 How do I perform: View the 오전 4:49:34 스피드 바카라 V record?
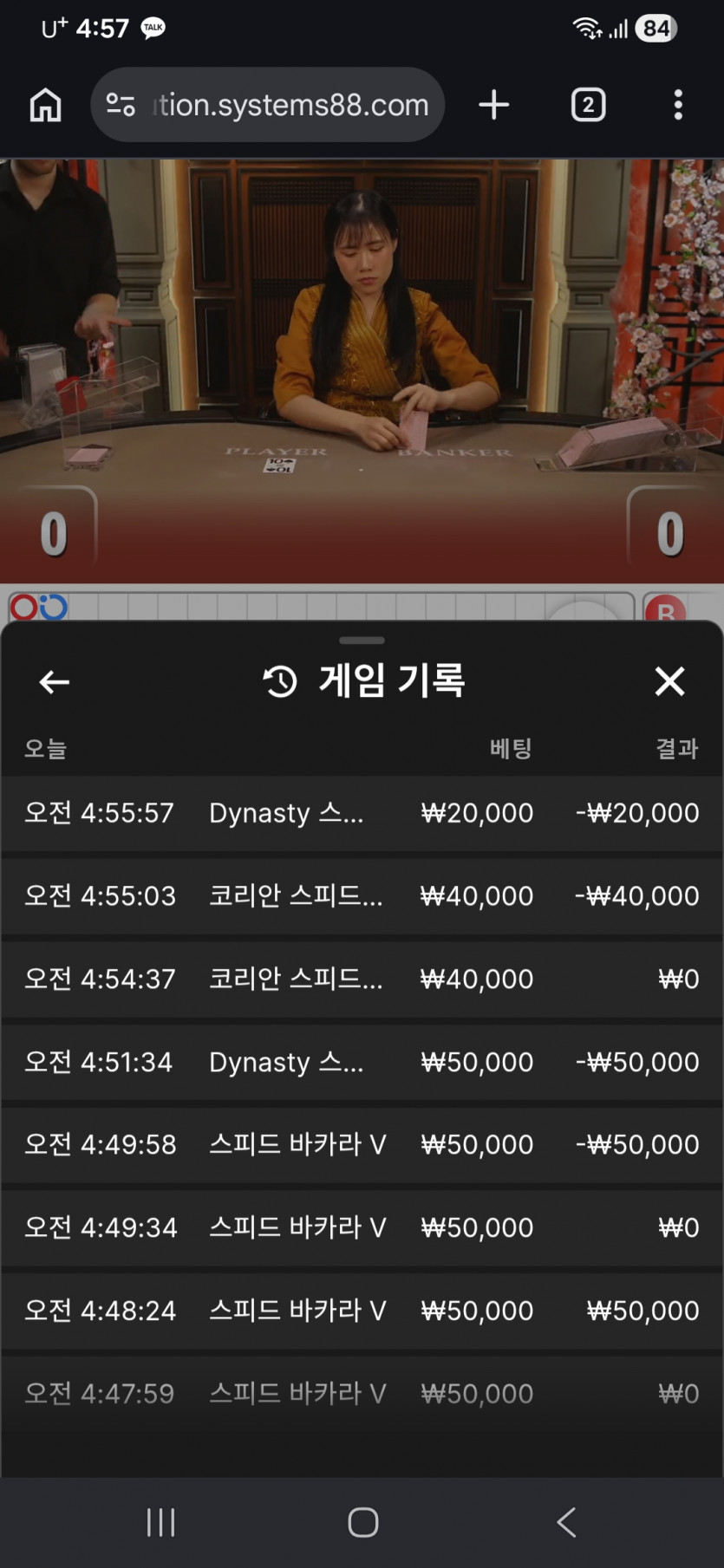pos(362,1227)
